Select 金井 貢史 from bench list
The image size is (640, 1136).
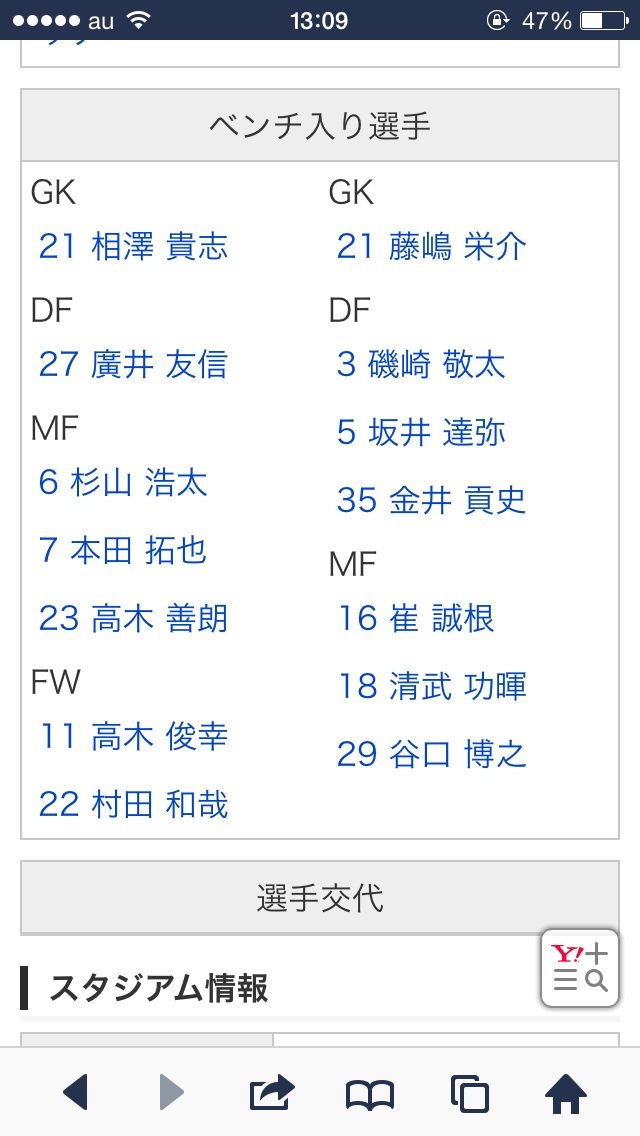[x=431, y=500]
